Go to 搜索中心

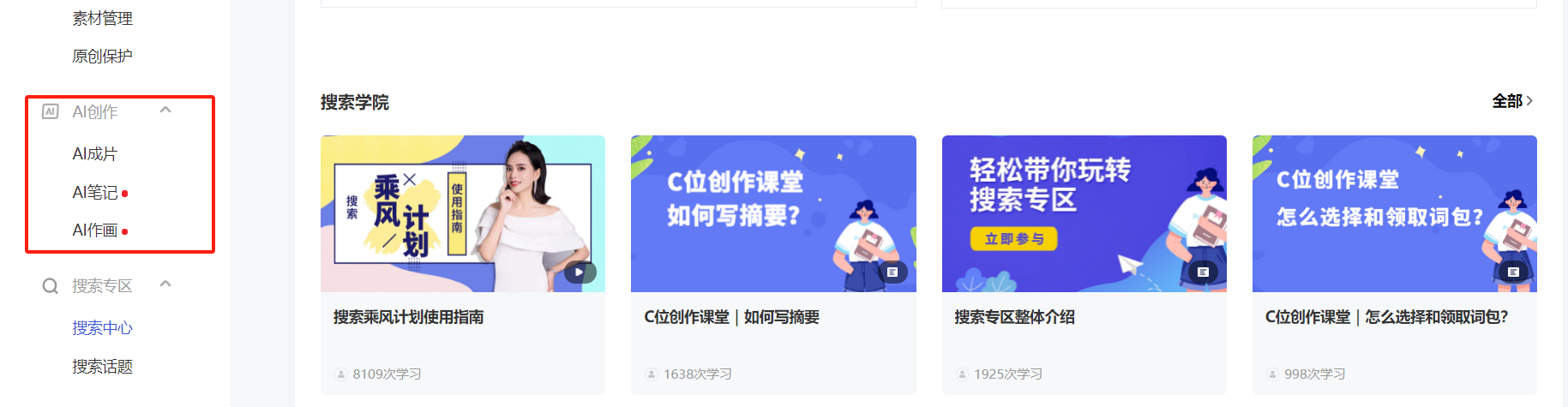pyautogui.click(x=102, y=328)
